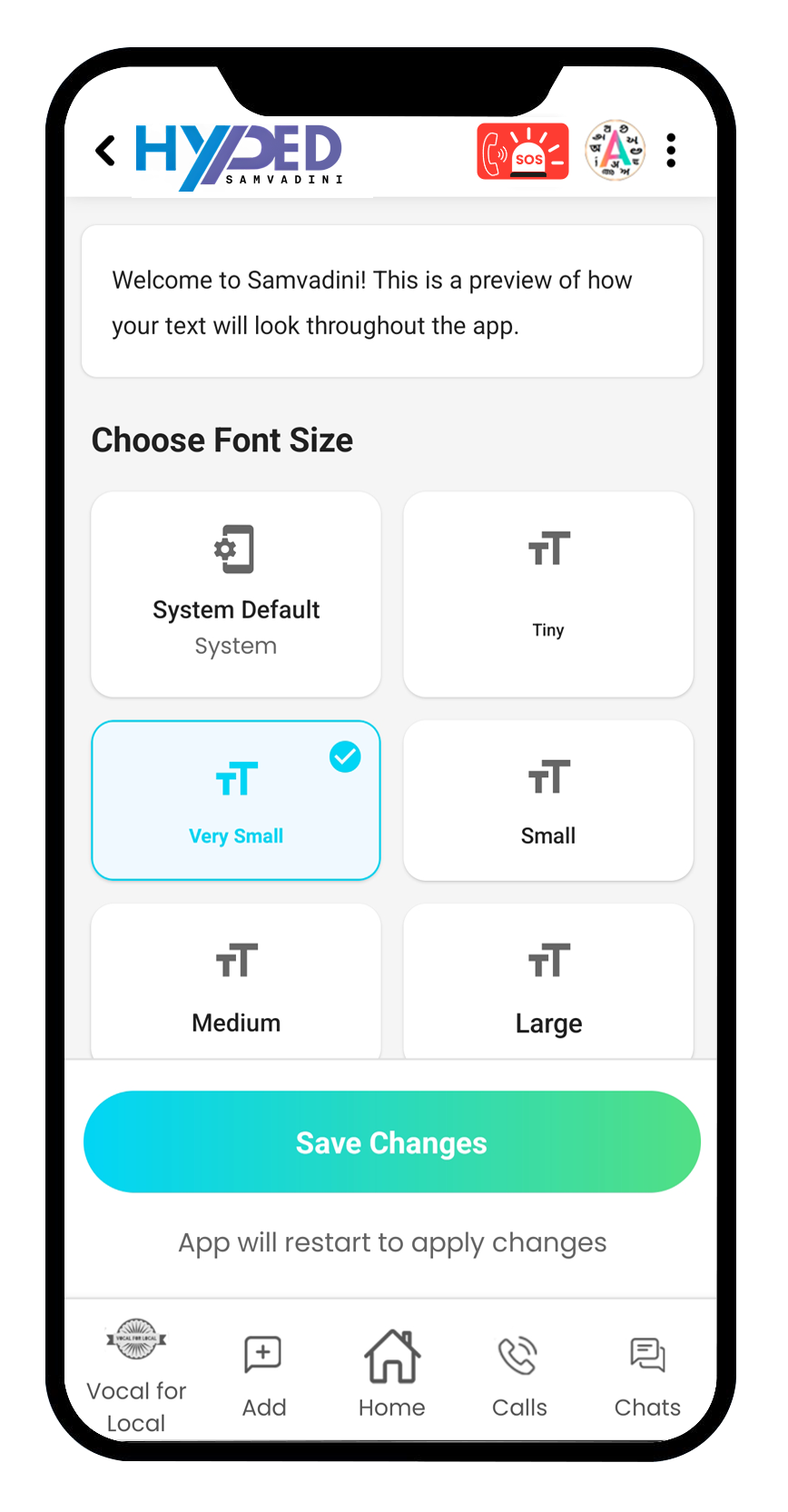Select System Default font size
This screenshot has height=1512, width=788.
(236, 594)
